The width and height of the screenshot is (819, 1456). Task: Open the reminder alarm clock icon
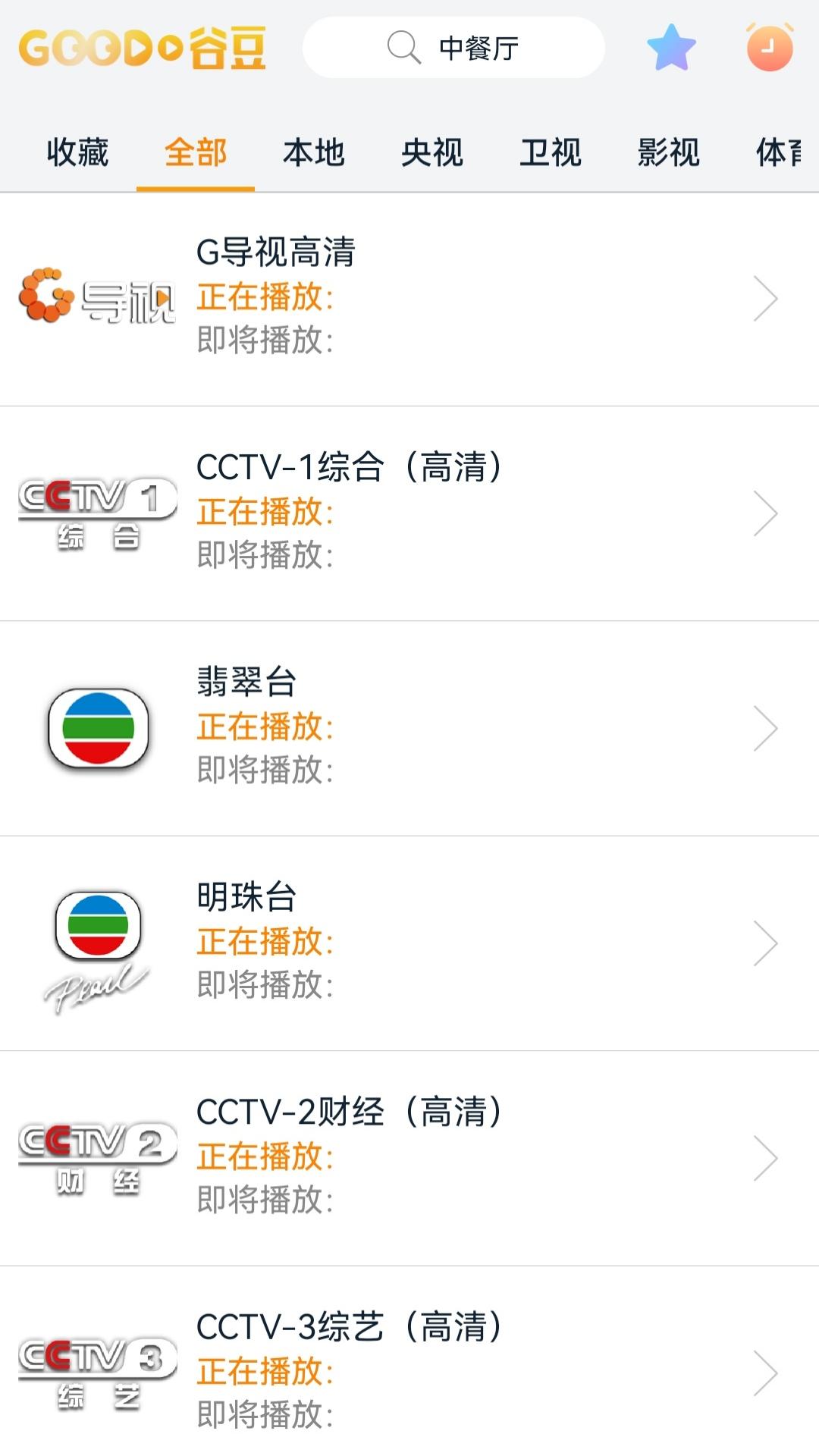[x=770, y=47]
